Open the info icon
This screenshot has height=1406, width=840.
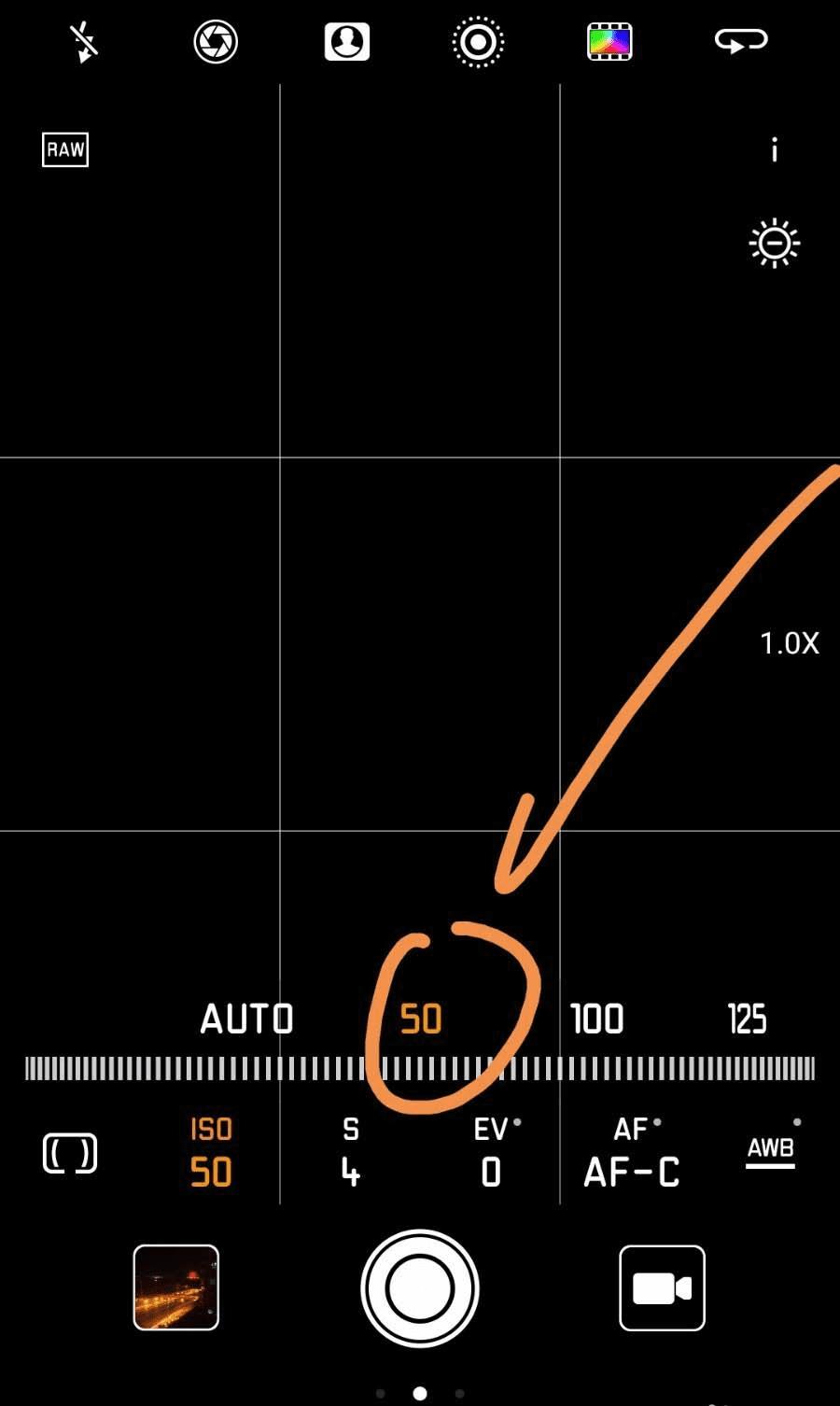click(x=774, y=150)
